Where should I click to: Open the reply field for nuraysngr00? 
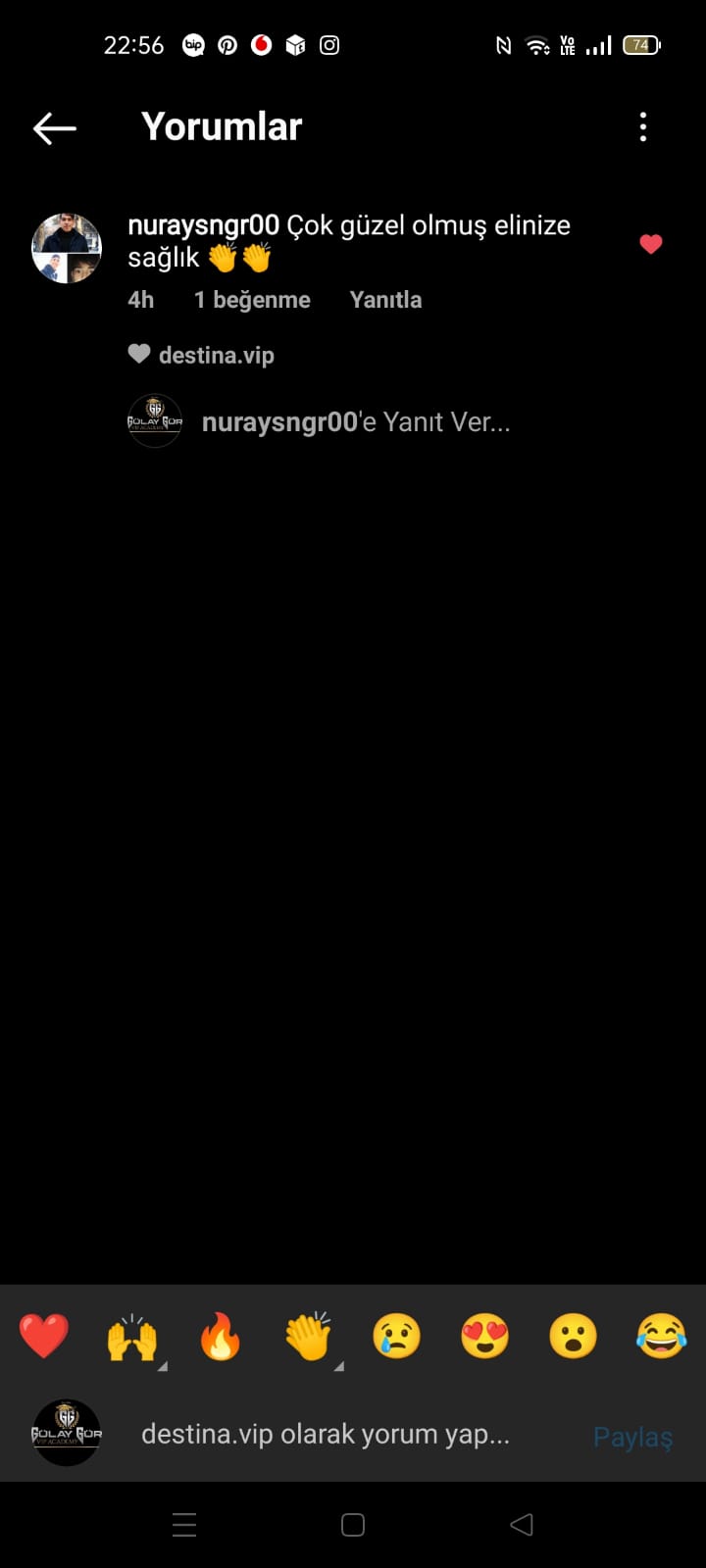[x=356, y=422]
